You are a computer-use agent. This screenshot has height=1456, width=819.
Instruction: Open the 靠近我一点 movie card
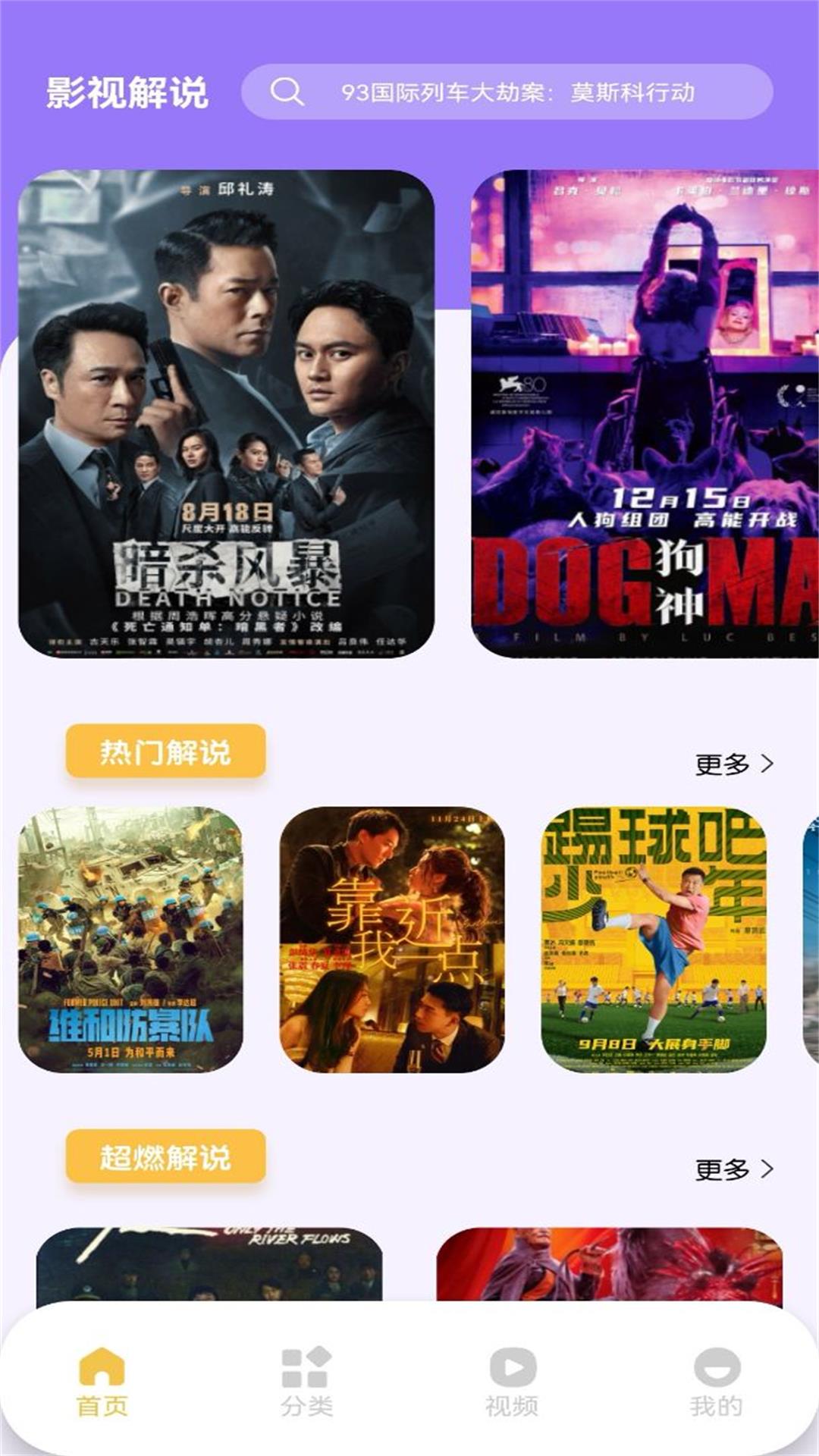coord(392,939)
